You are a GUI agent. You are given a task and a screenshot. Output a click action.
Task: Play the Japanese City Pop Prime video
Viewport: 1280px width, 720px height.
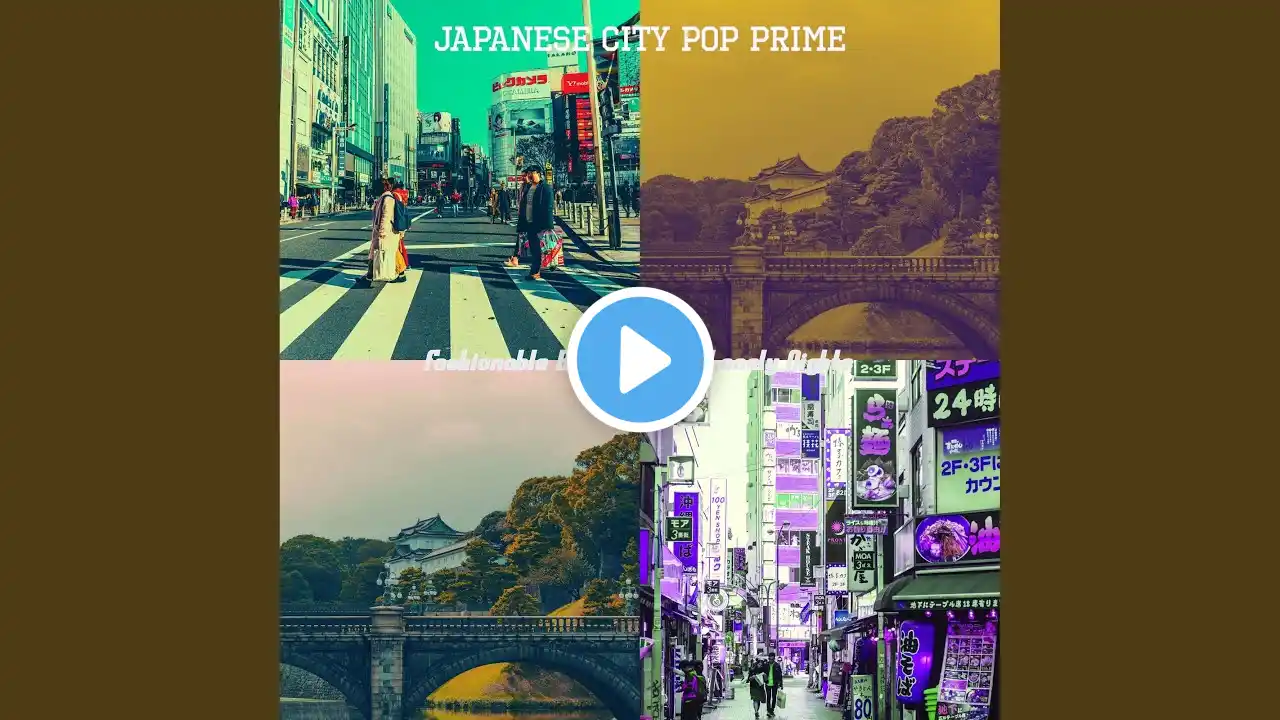(x=640, y=359)
